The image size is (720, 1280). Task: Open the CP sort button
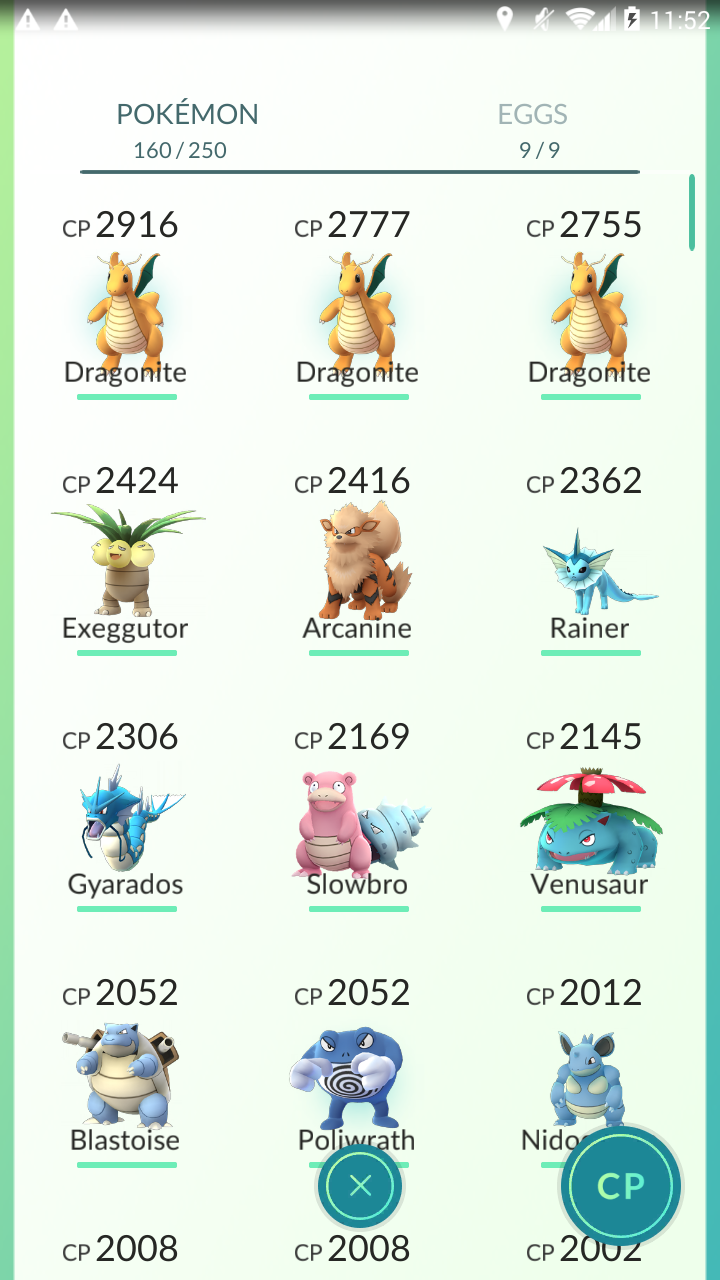(x=620, y=1186)
